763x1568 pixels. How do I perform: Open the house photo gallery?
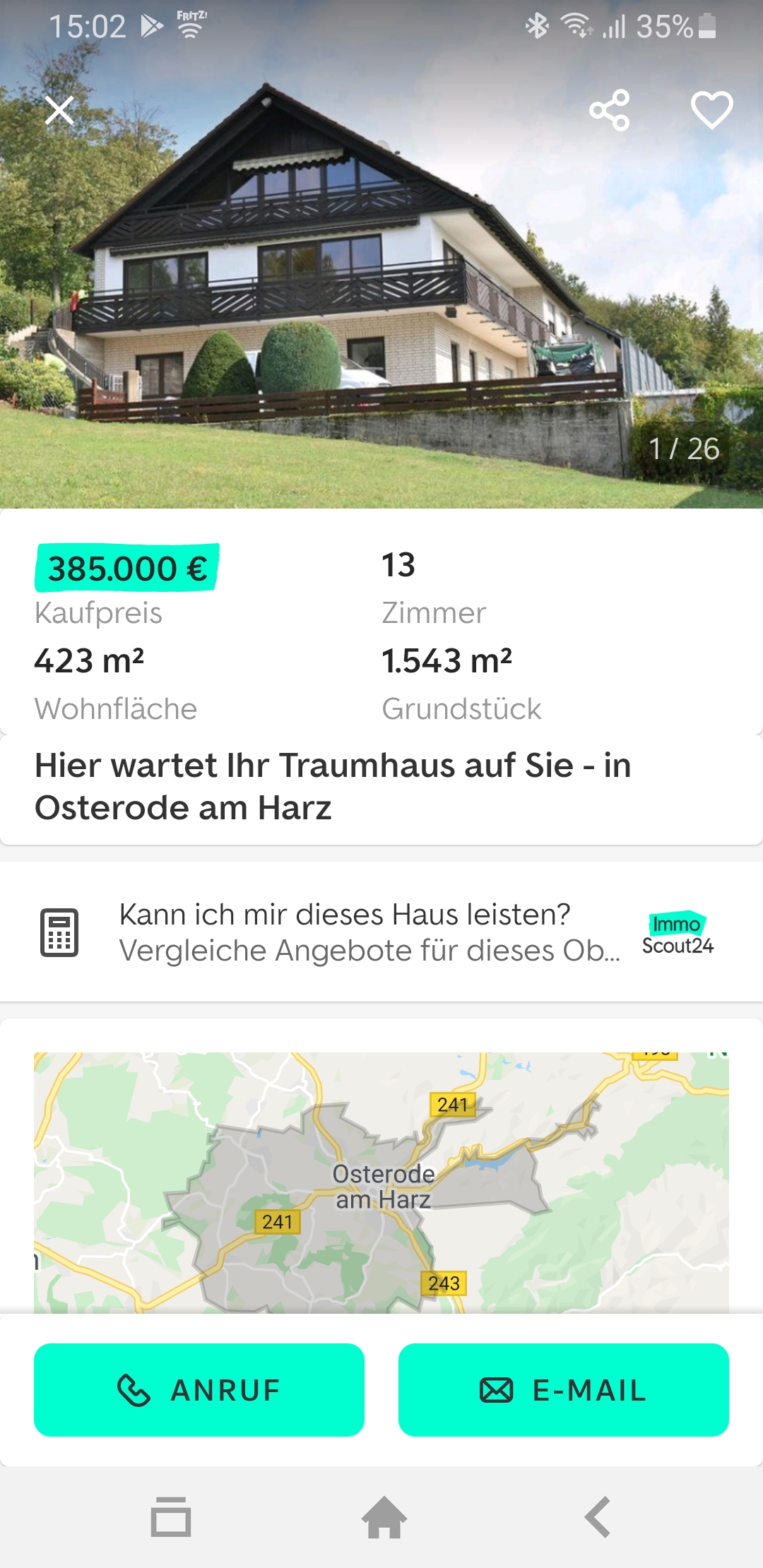(381, 297)
